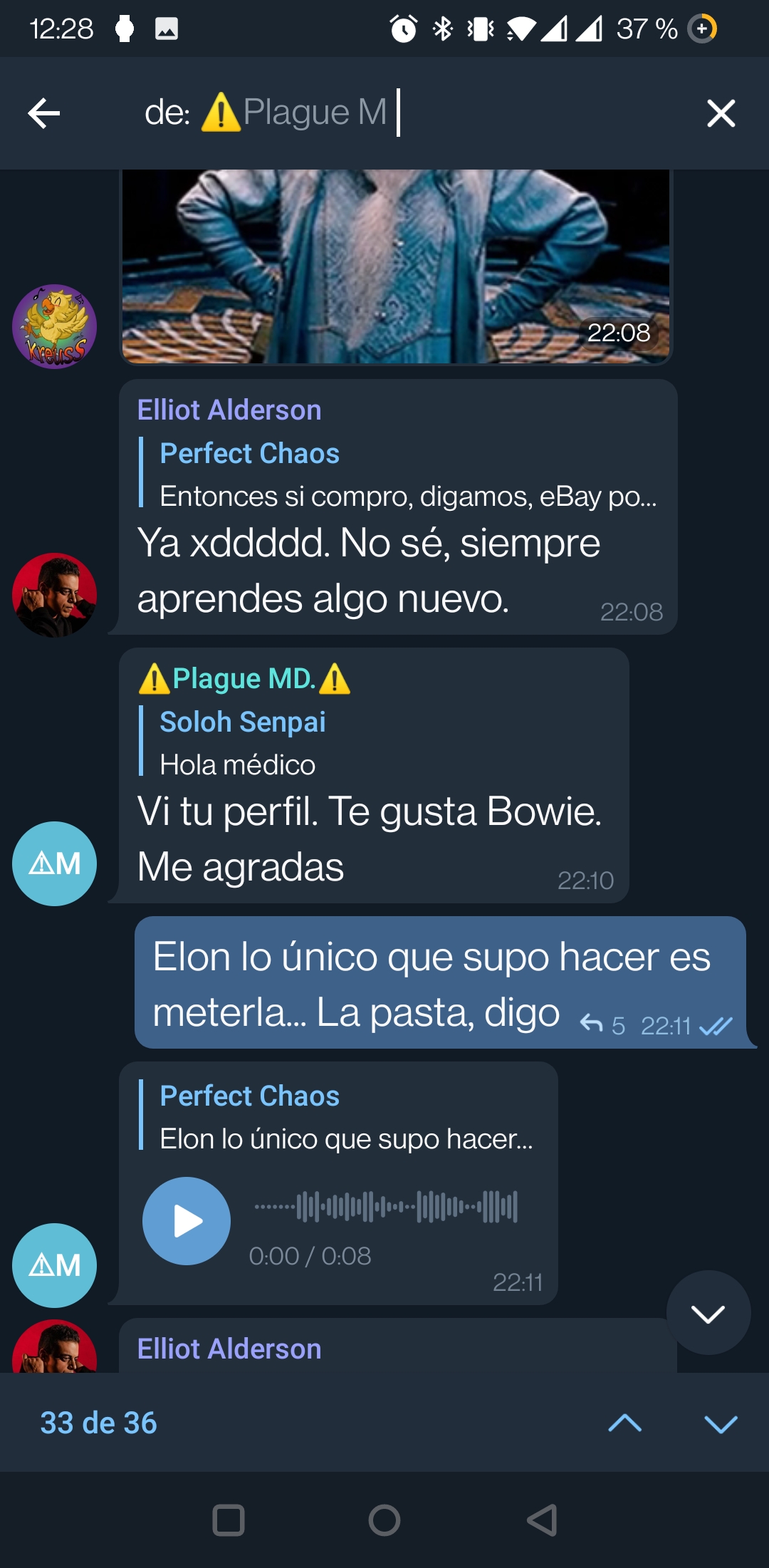Go to previous search result with up chevron
This screenshot has width=769, height=1568.
coord(625,1423)
